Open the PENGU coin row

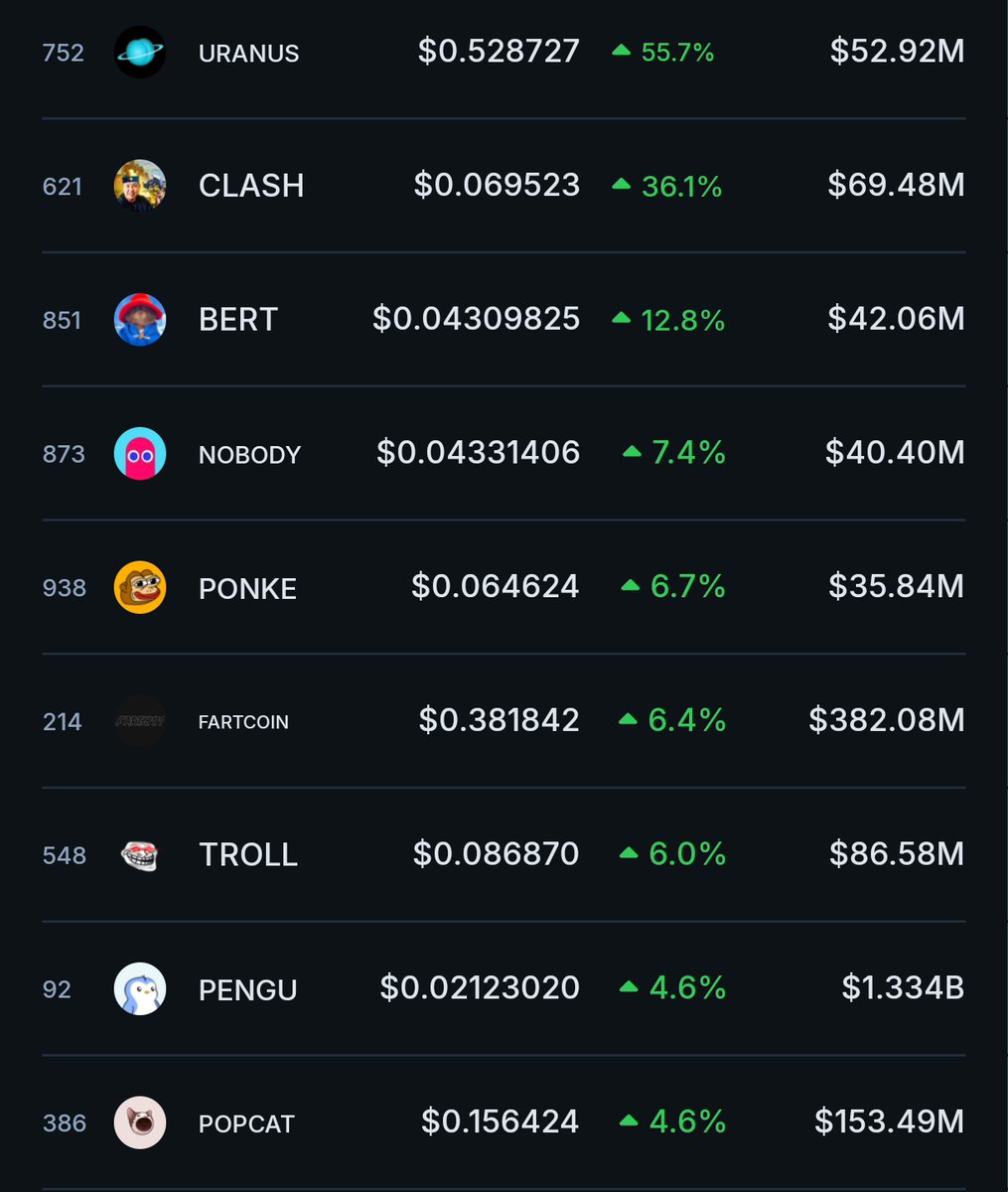pos(247,989)
